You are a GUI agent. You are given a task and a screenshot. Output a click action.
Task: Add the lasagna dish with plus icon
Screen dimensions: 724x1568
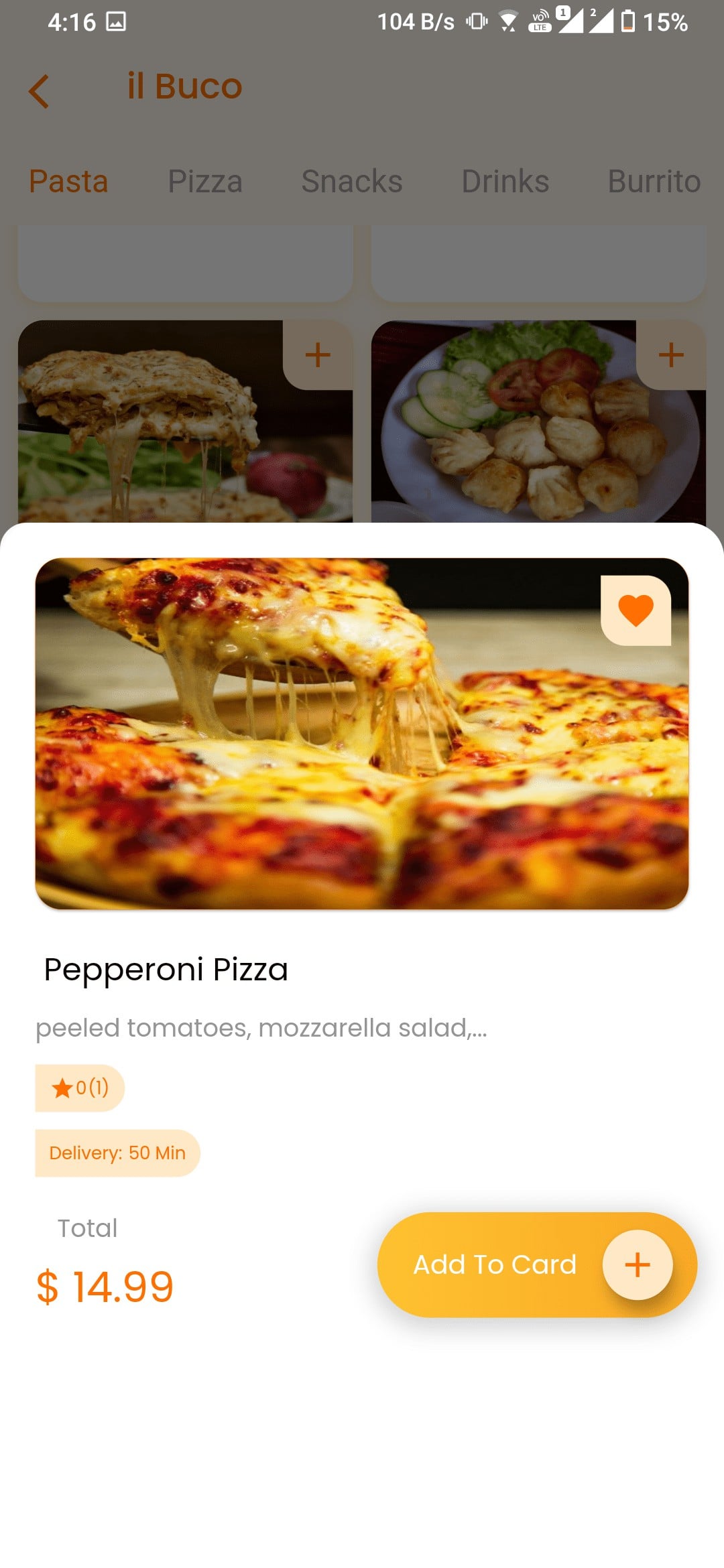318,355
